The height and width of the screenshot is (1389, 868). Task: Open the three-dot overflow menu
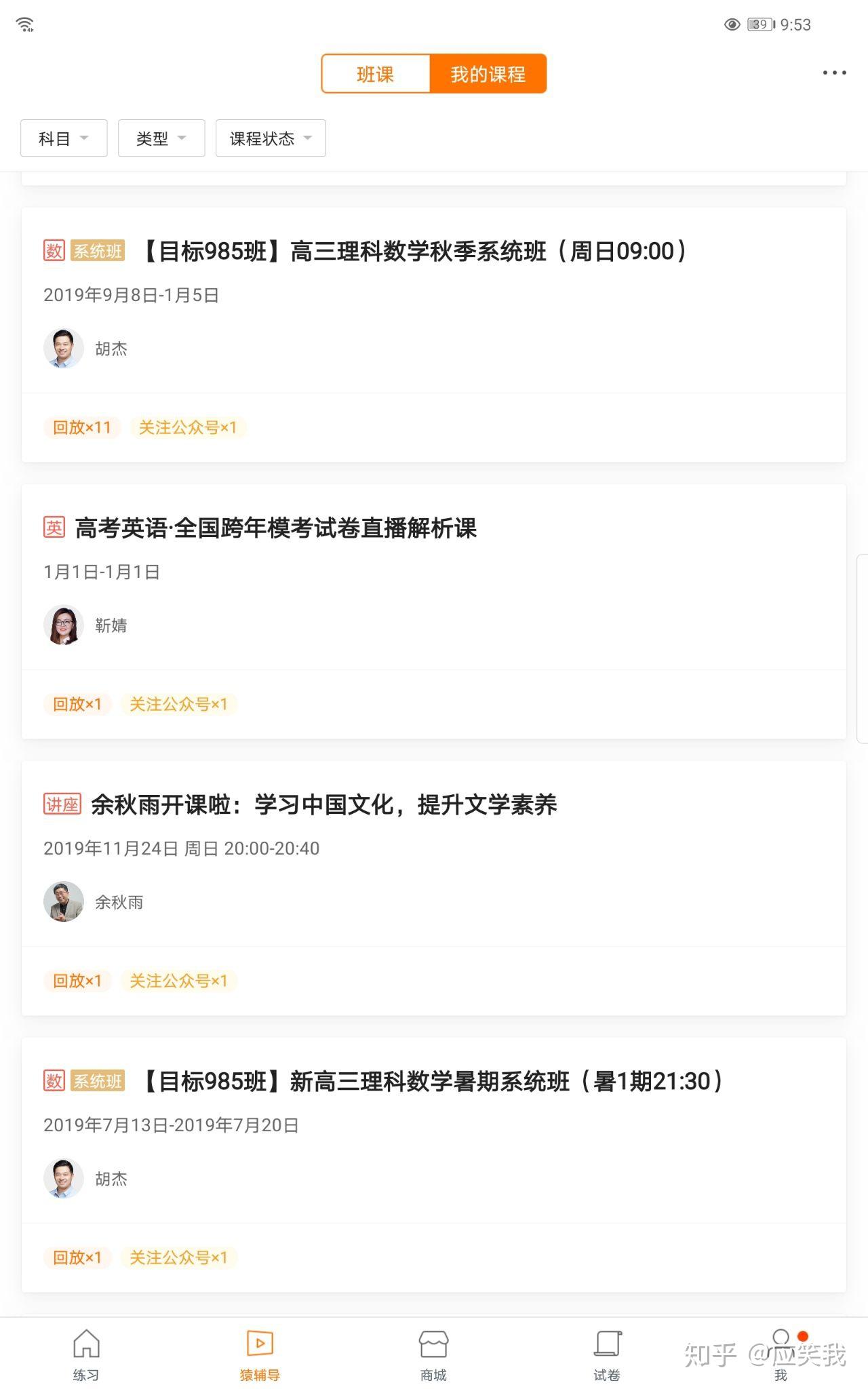[x=834, y=73]
